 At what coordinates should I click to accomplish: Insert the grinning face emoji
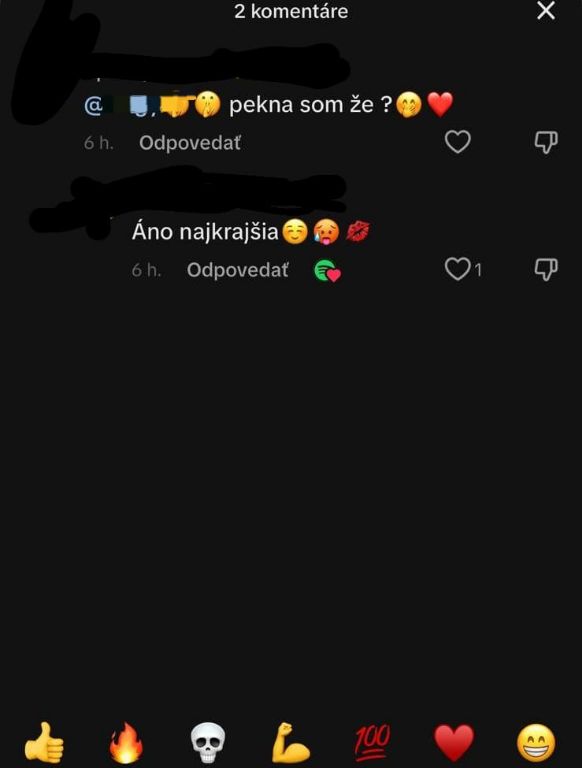[536, 743]
